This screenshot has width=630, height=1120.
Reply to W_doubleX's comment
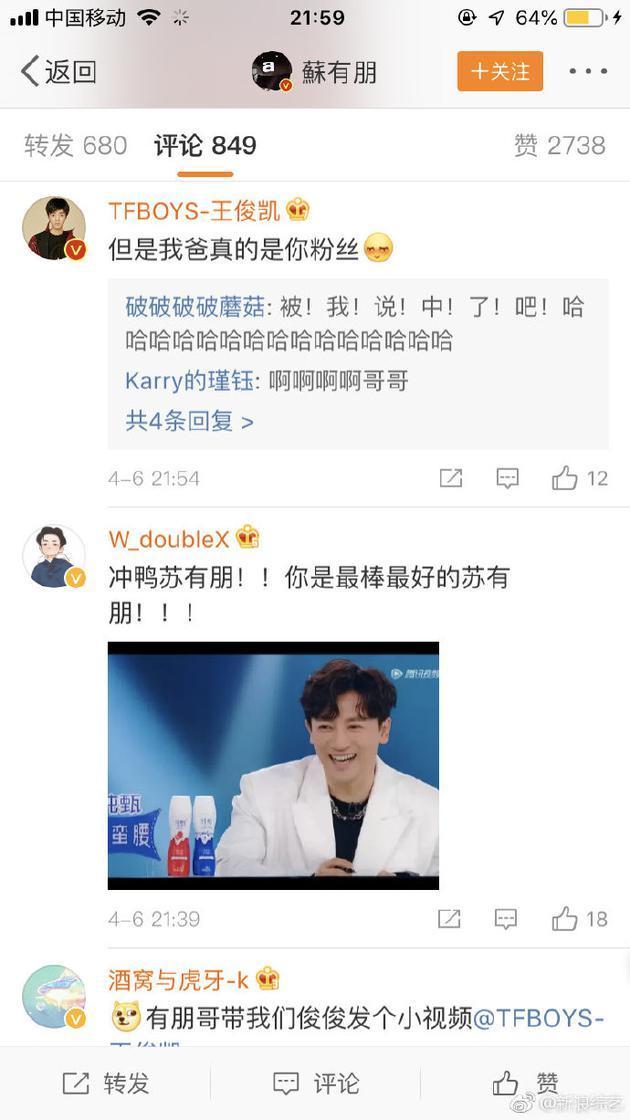pyautogui.click(x=507, y=918)
